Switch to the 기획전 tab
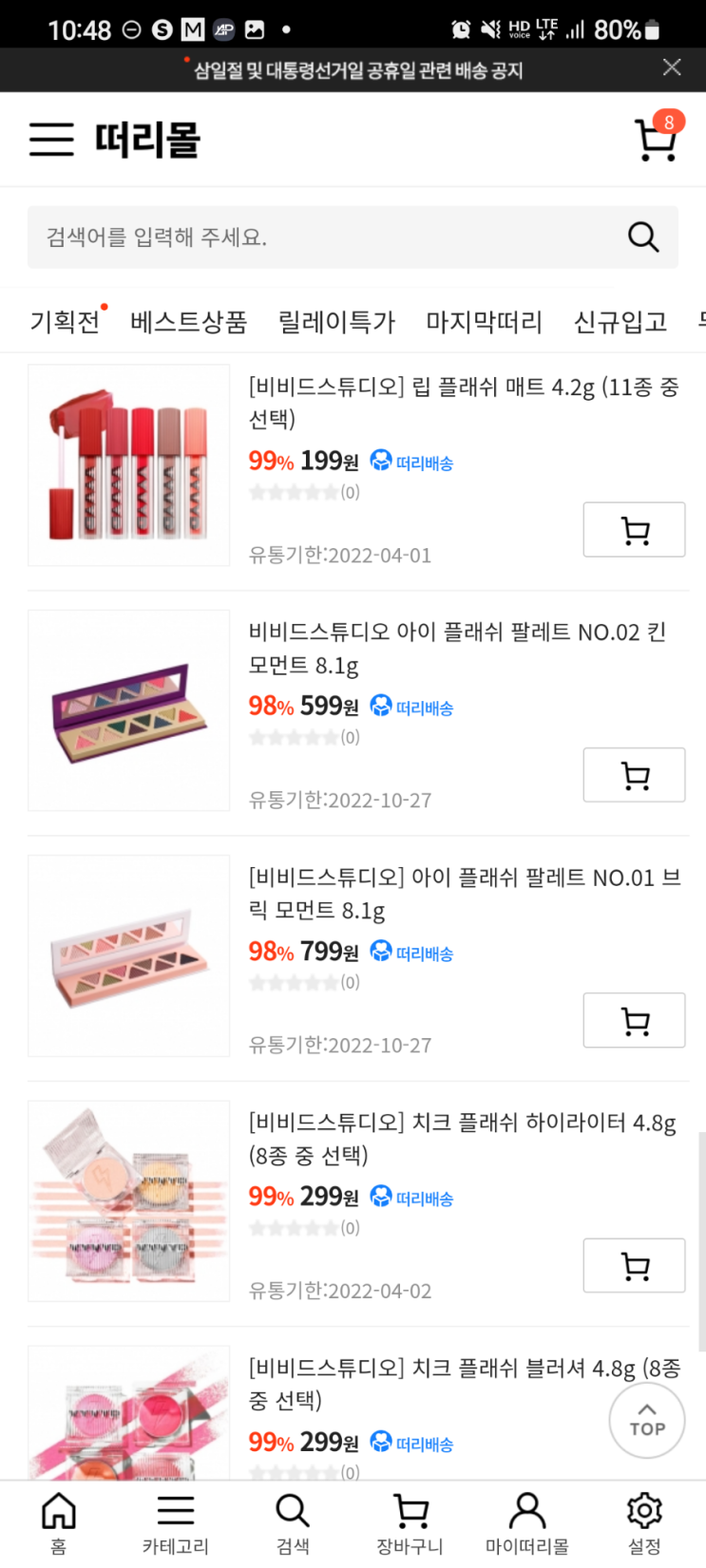This screenshot has height=1568, width=706. (65, 322)
